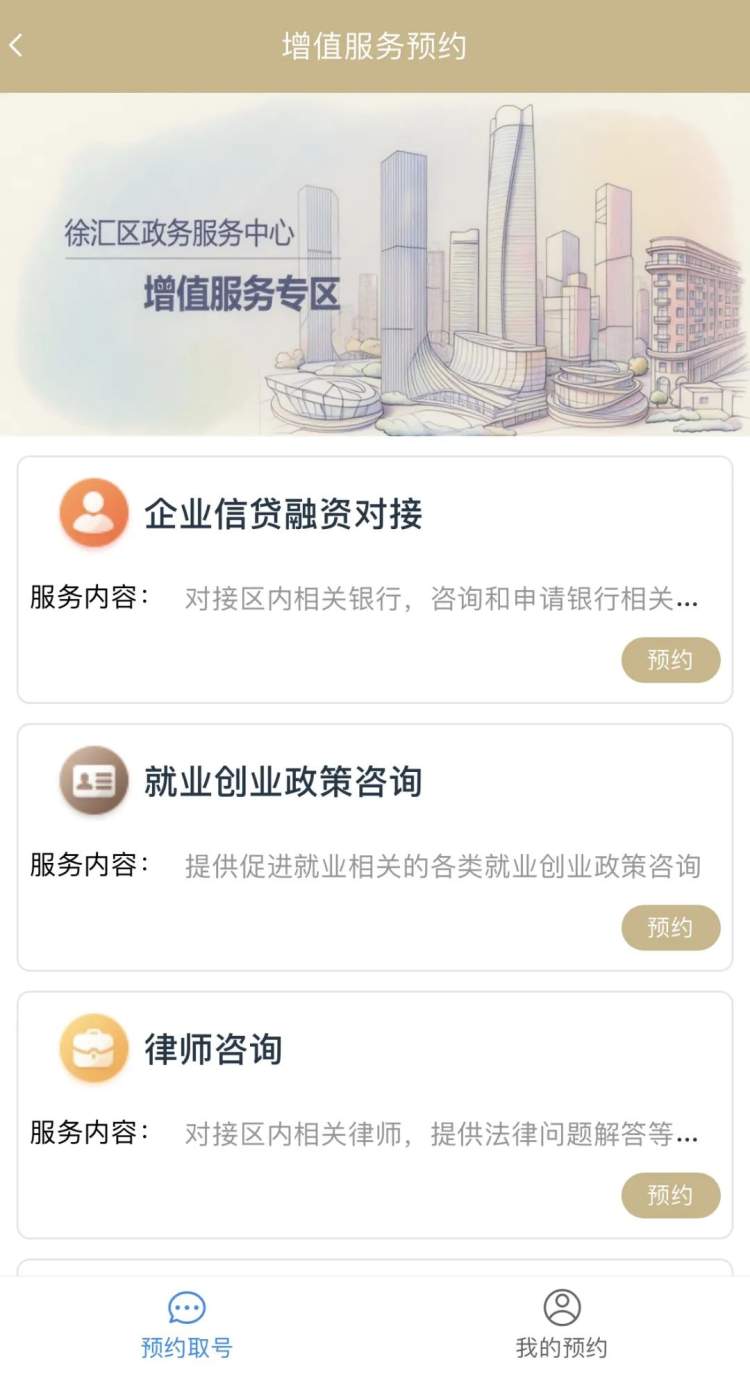Tap the back arrow in the header

17,45
